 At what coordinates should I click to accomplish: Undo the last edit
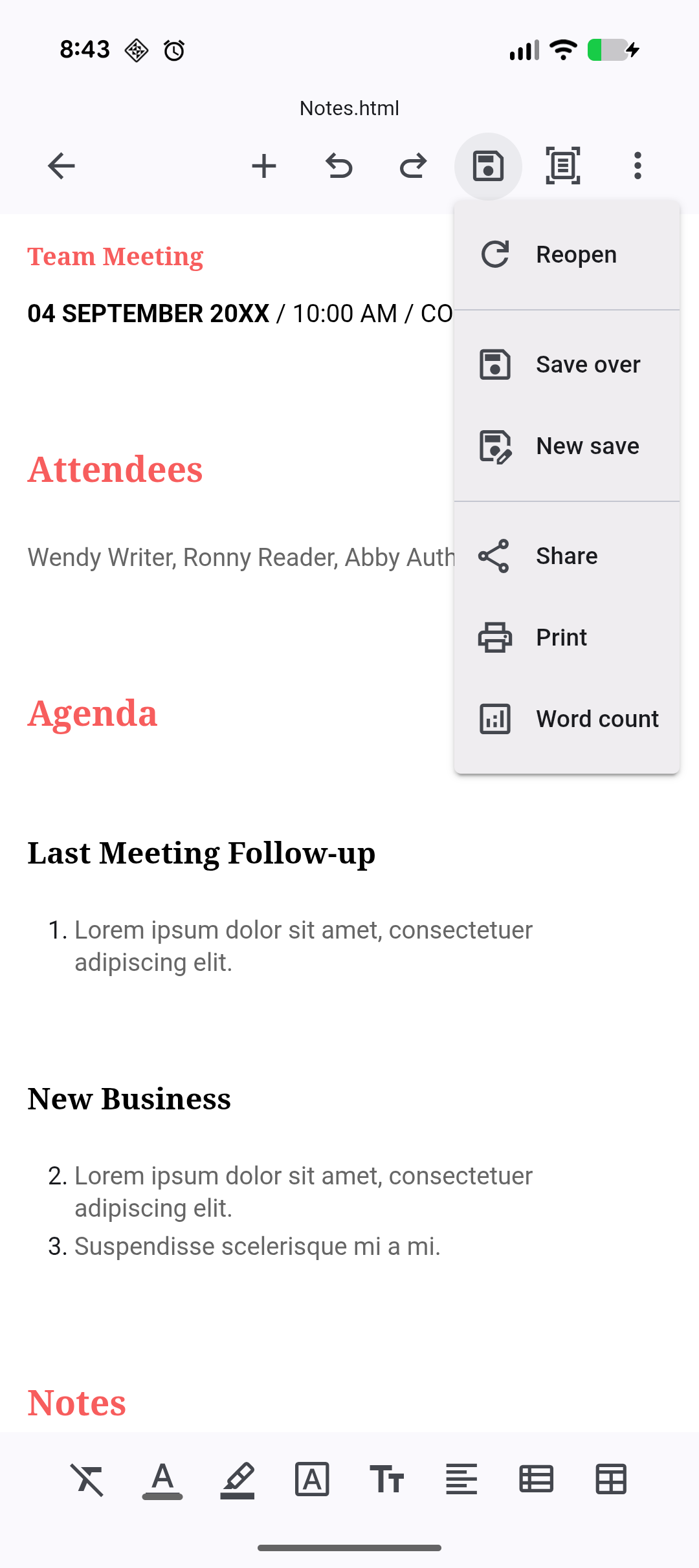coord(338,166)
